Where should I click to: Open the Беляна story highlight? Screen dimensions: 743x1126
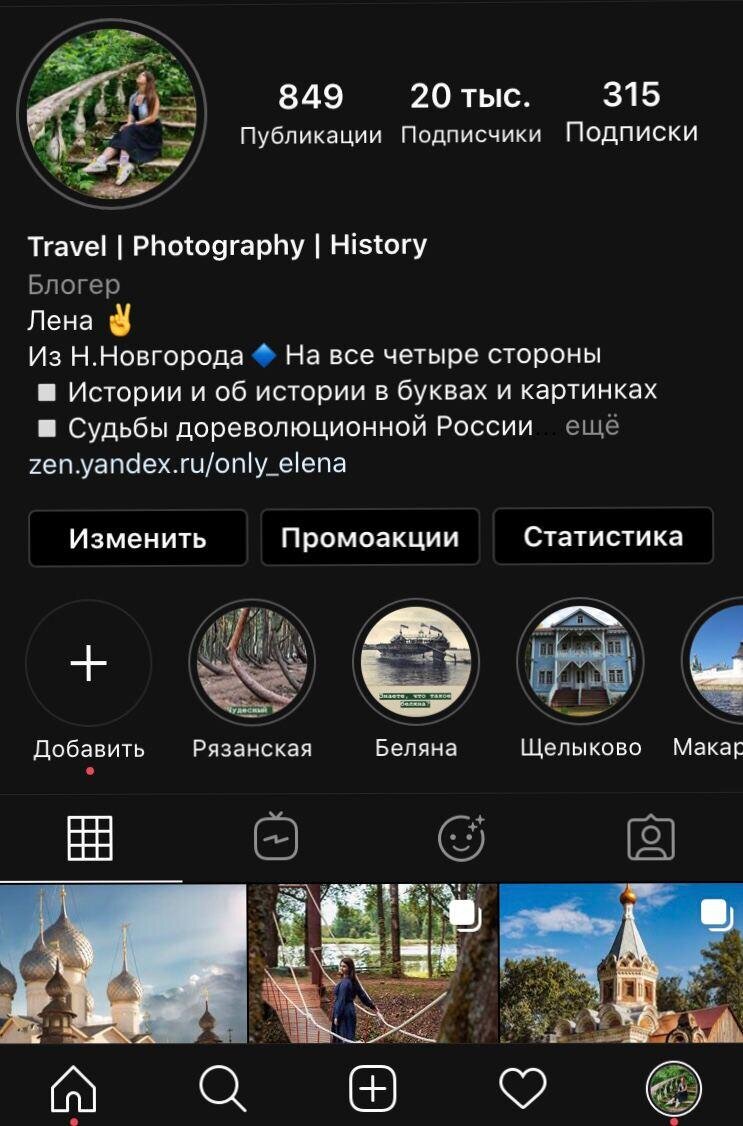point(417,662)
